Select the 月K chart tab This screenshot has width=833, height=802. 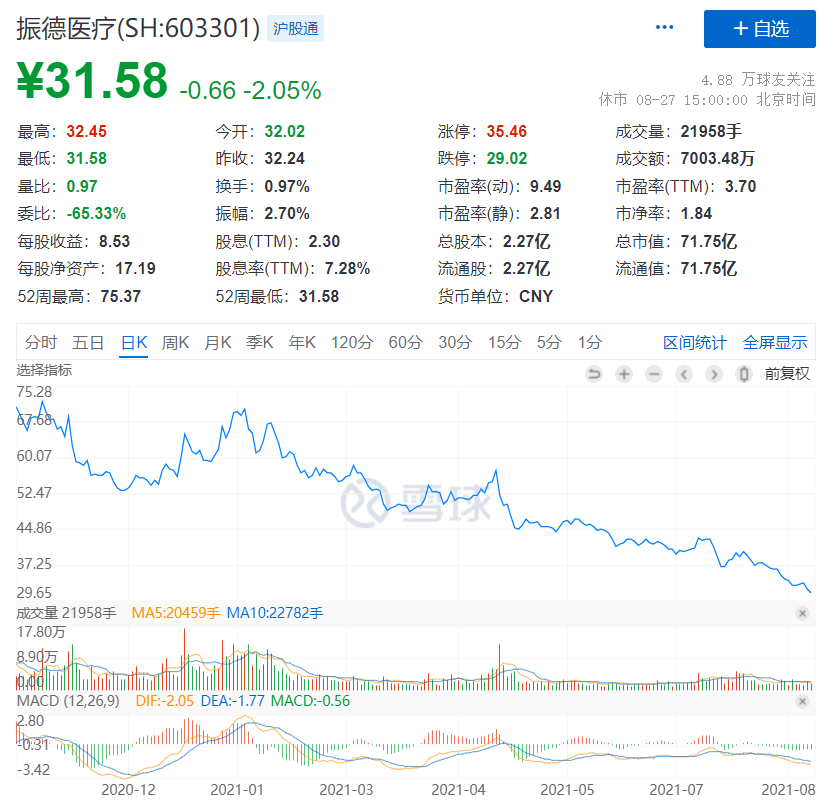[218, 343]
